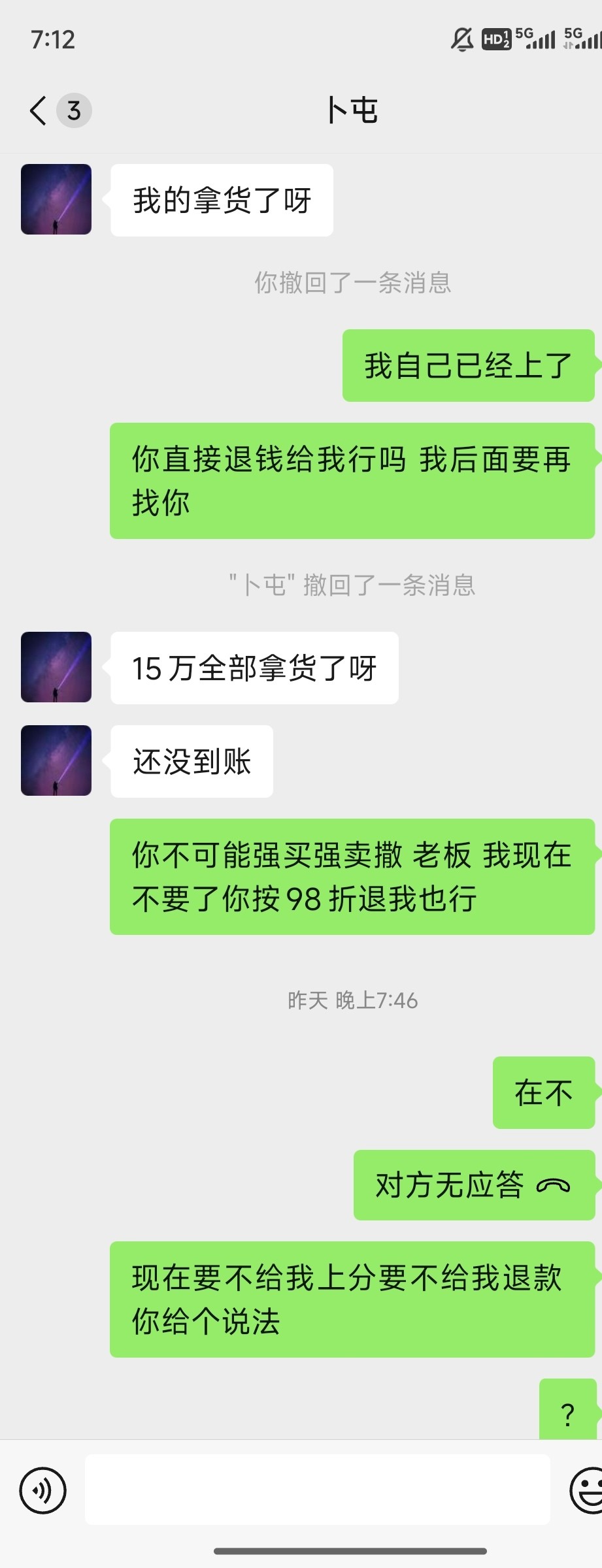Tap the avatar next to 15万全部拿货了呀
The height and width of the screenshot is (1568, 602).
[x=56, y=668]
